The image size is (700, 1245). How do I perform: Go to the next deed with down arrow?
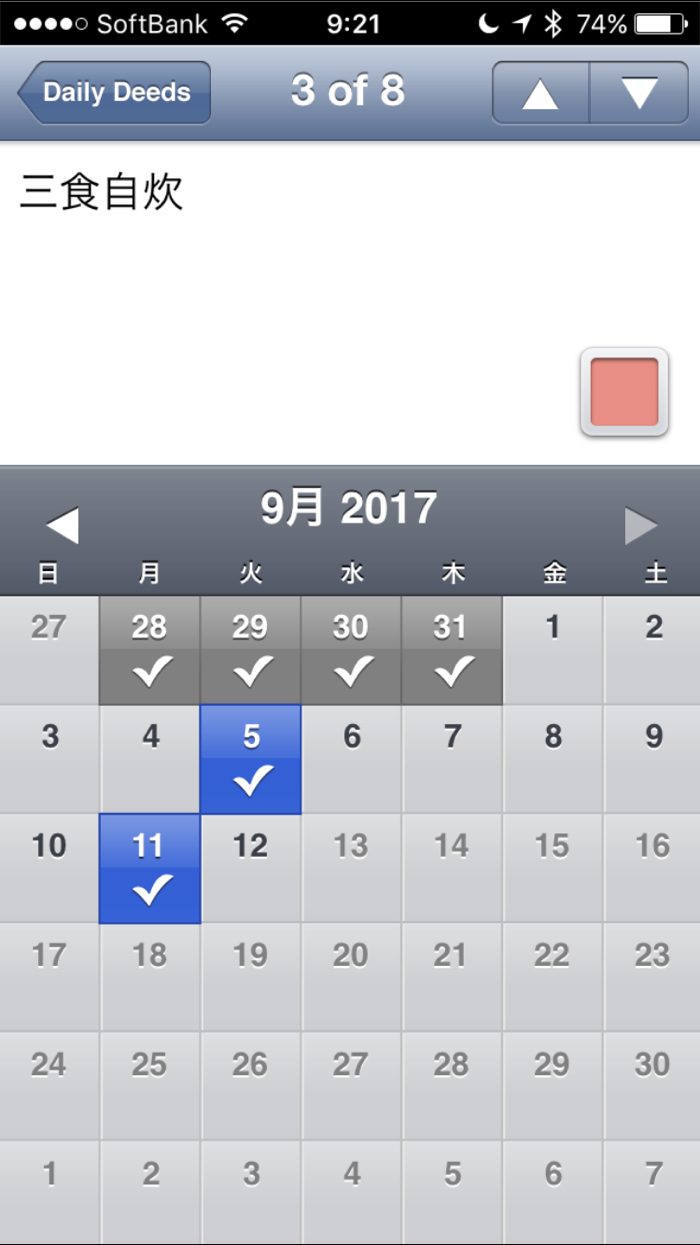(x=639, y=92)
